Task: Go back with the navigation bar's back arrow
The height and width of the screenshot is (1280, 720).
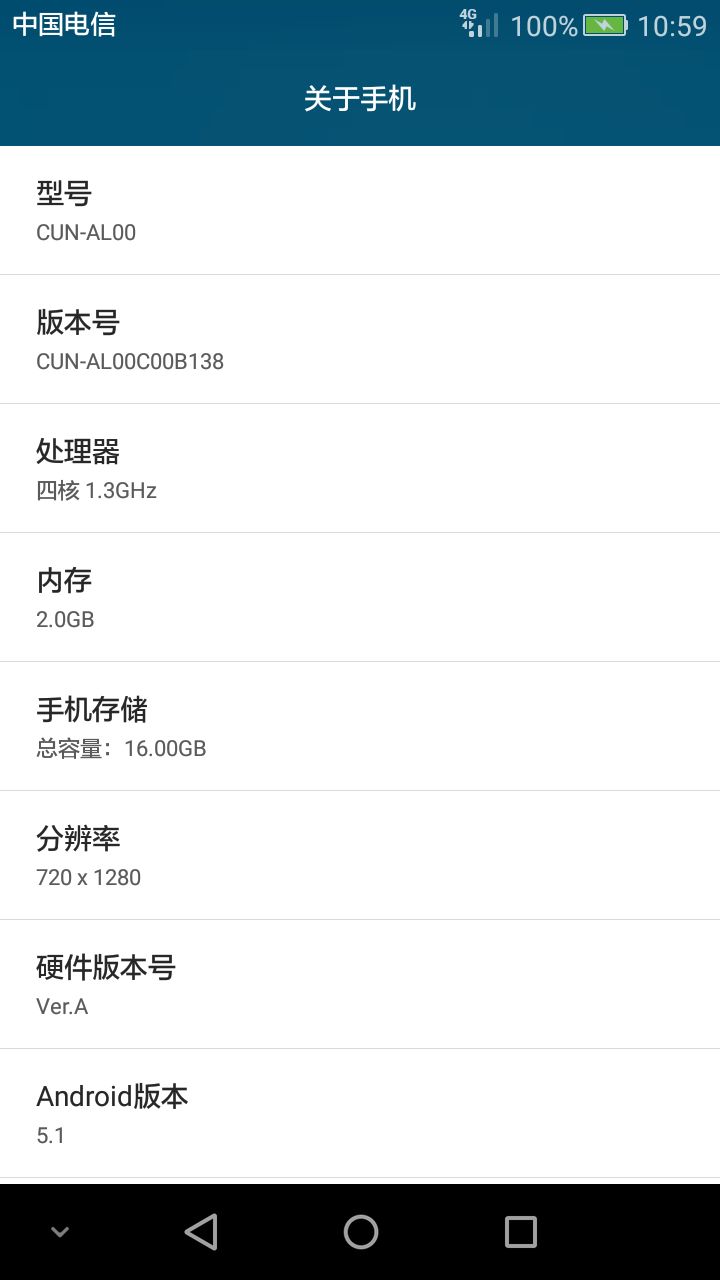Action: point(201,1232)
